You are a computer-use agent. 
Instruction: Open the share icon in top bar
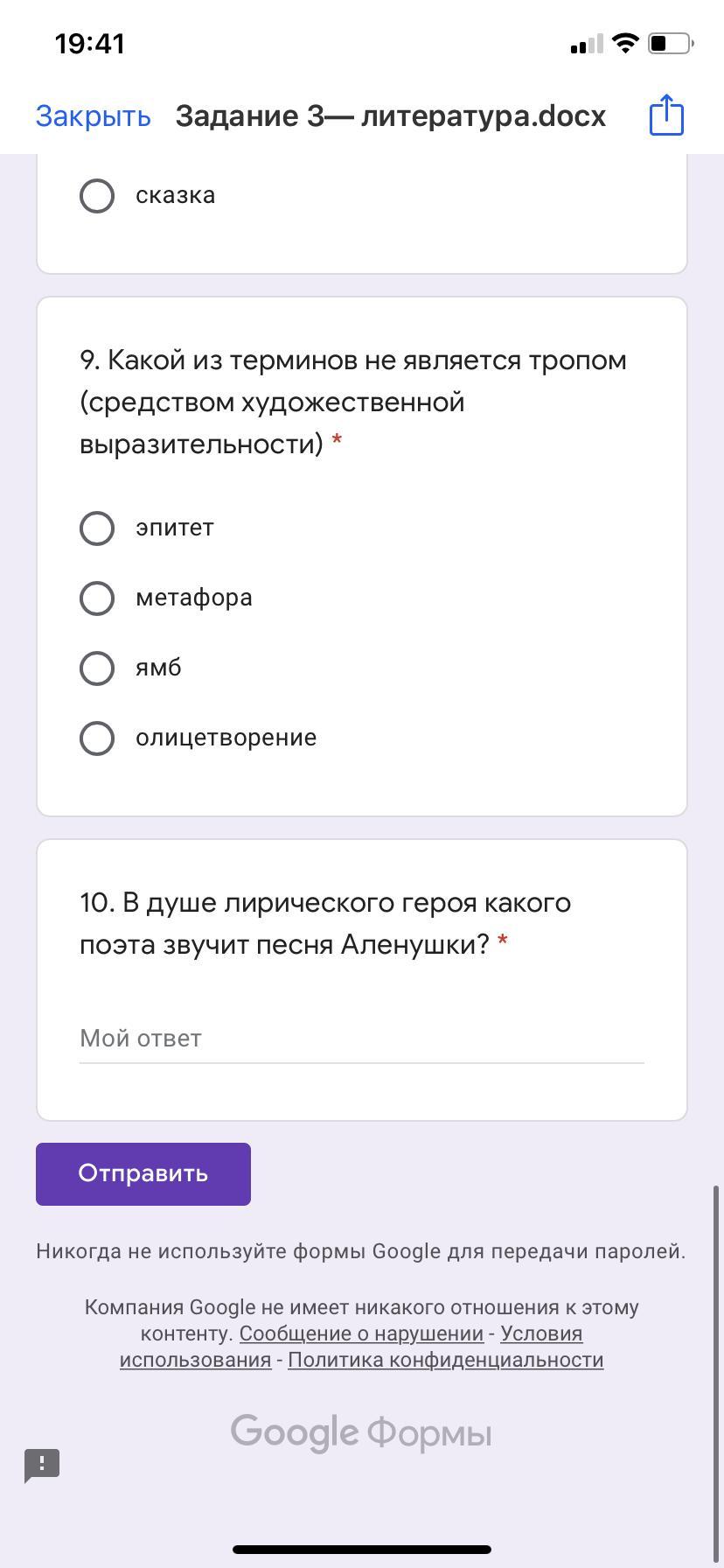click(666, 115)
